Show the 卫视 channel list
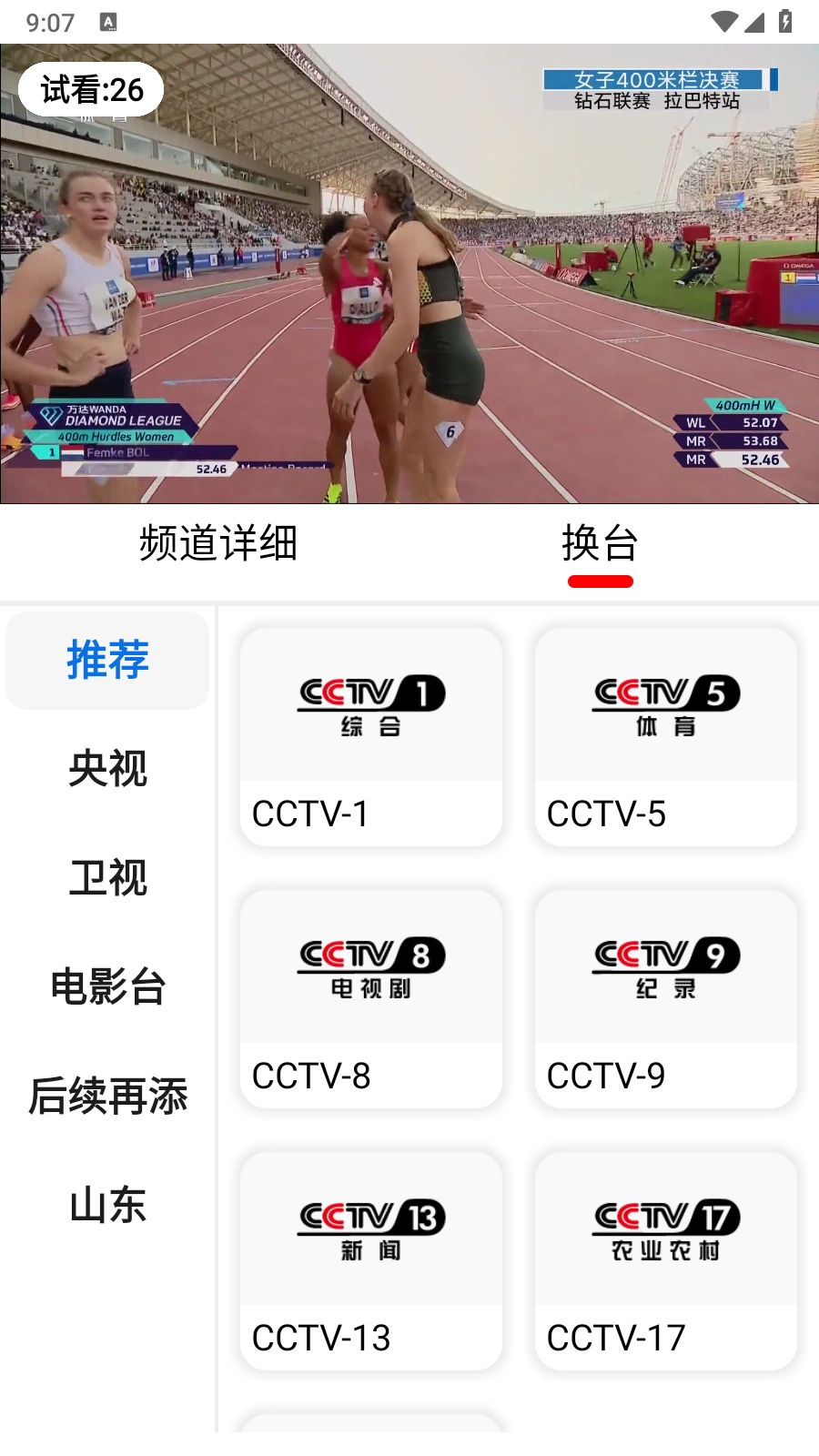Viewport: 819px width, 1456px height. click(107, 878)
